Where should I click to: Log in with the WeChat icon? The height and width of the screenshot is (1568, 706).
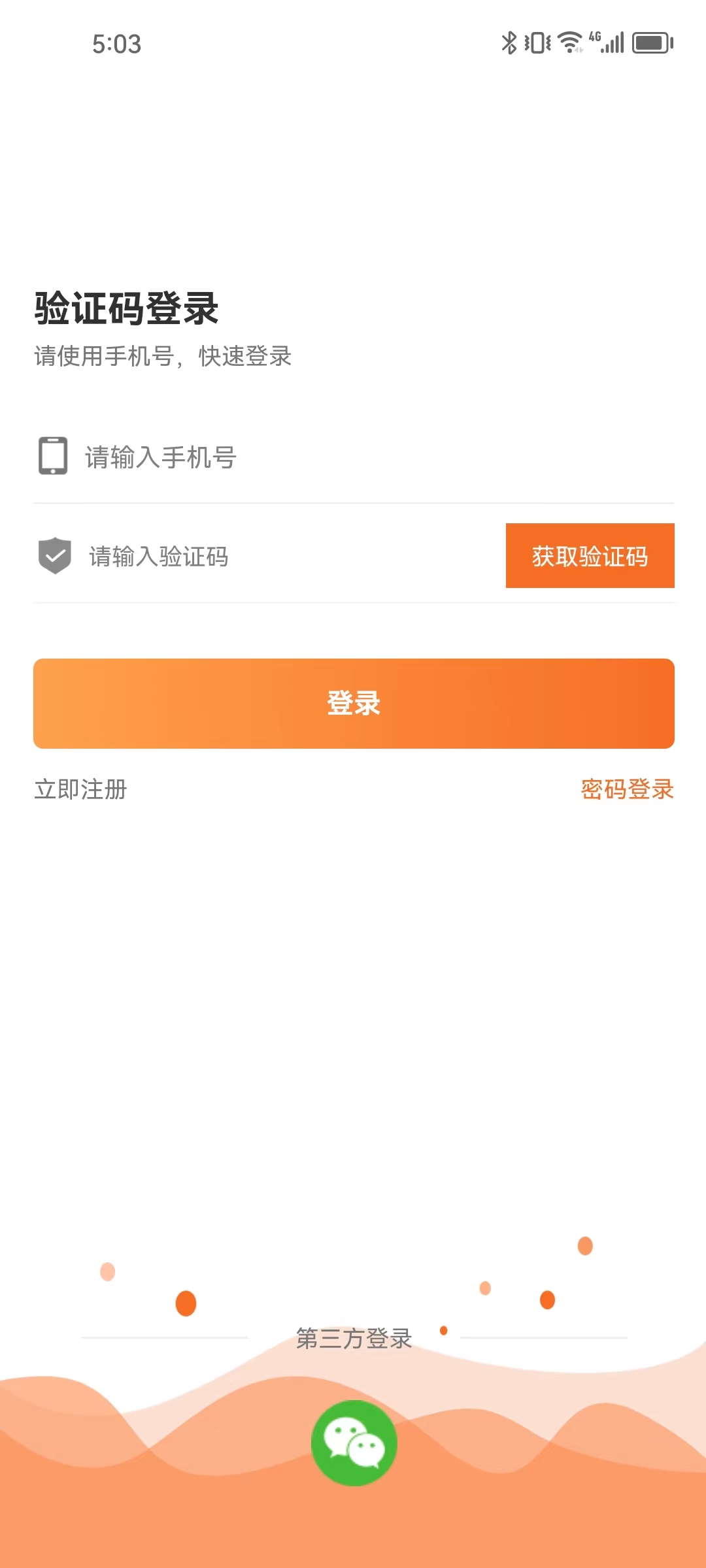click(x=354, y=1443)
